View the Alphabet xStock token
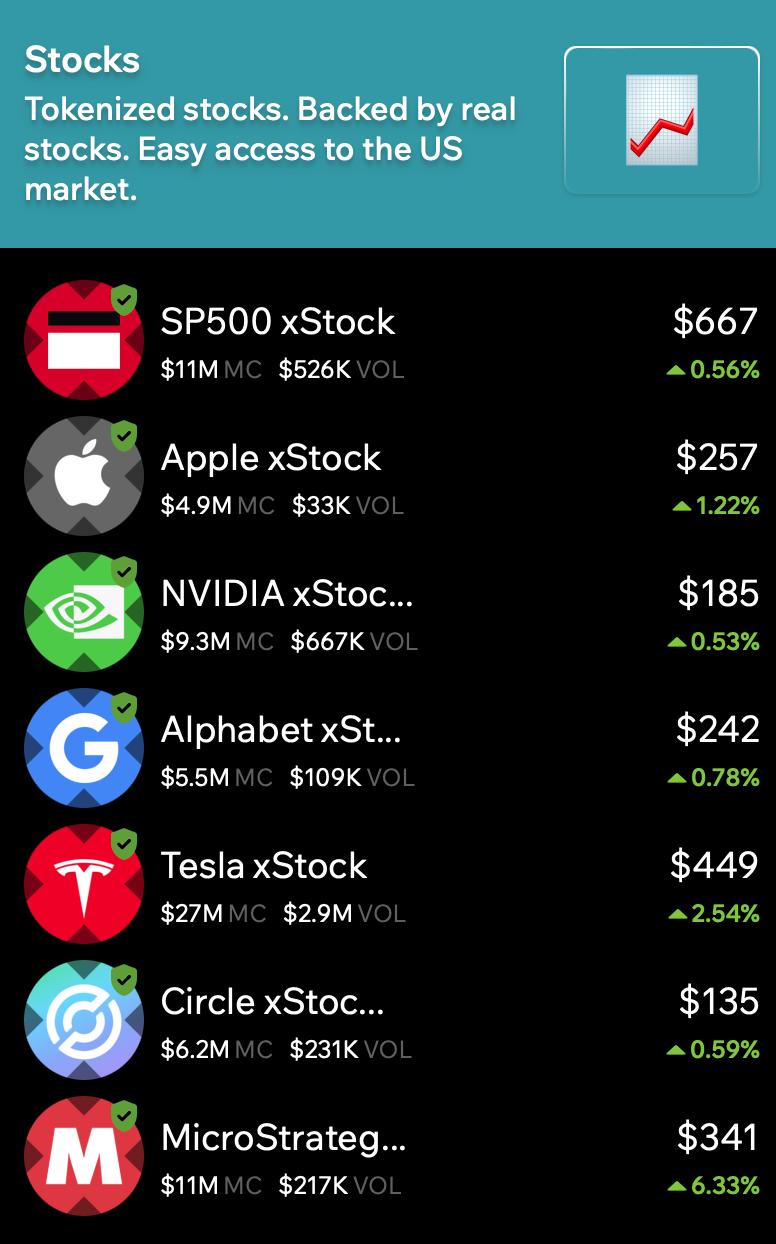Image resolution: width=776 pixels, height=1244 pixels. tap(388, 750)
